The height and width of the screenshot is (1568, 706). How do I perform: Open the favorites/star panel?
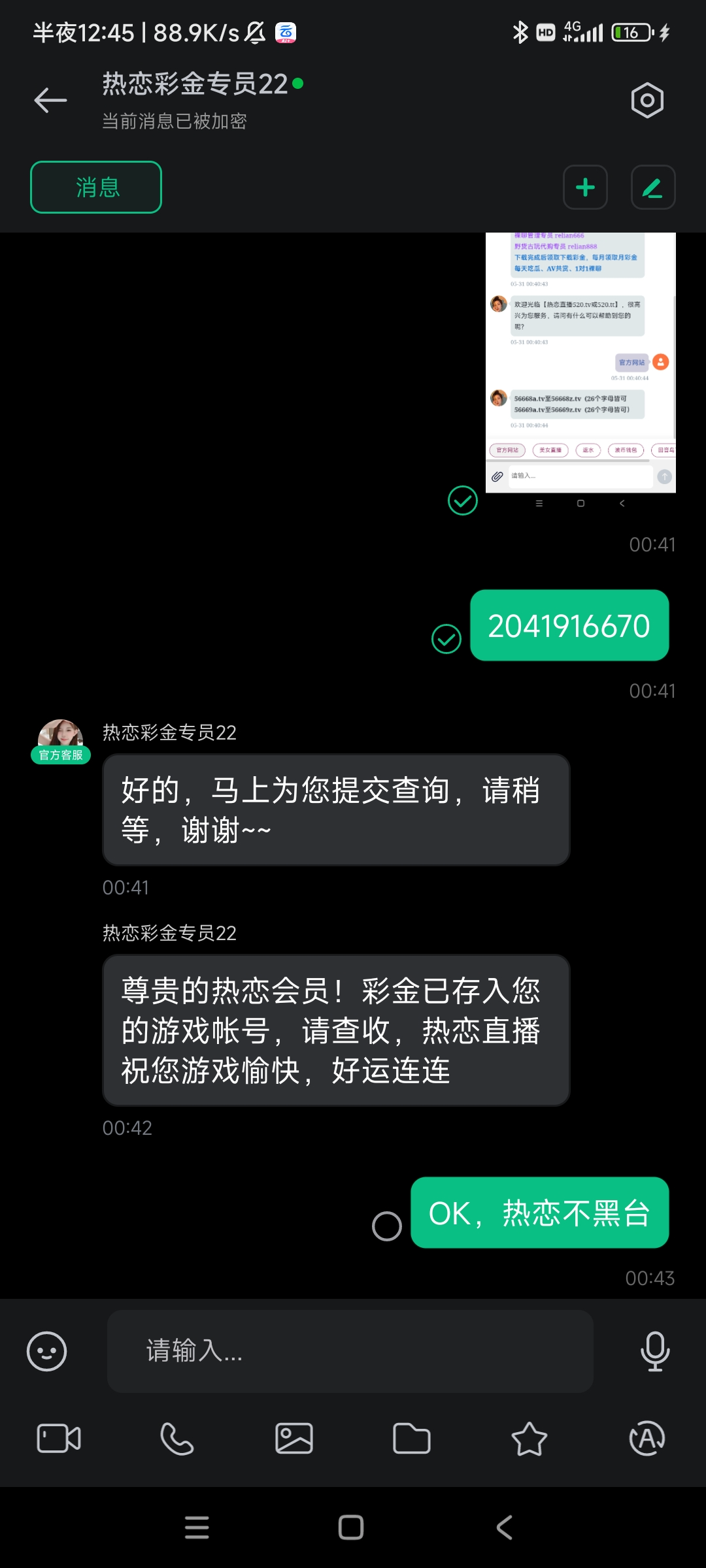[x=529, y=1439]
